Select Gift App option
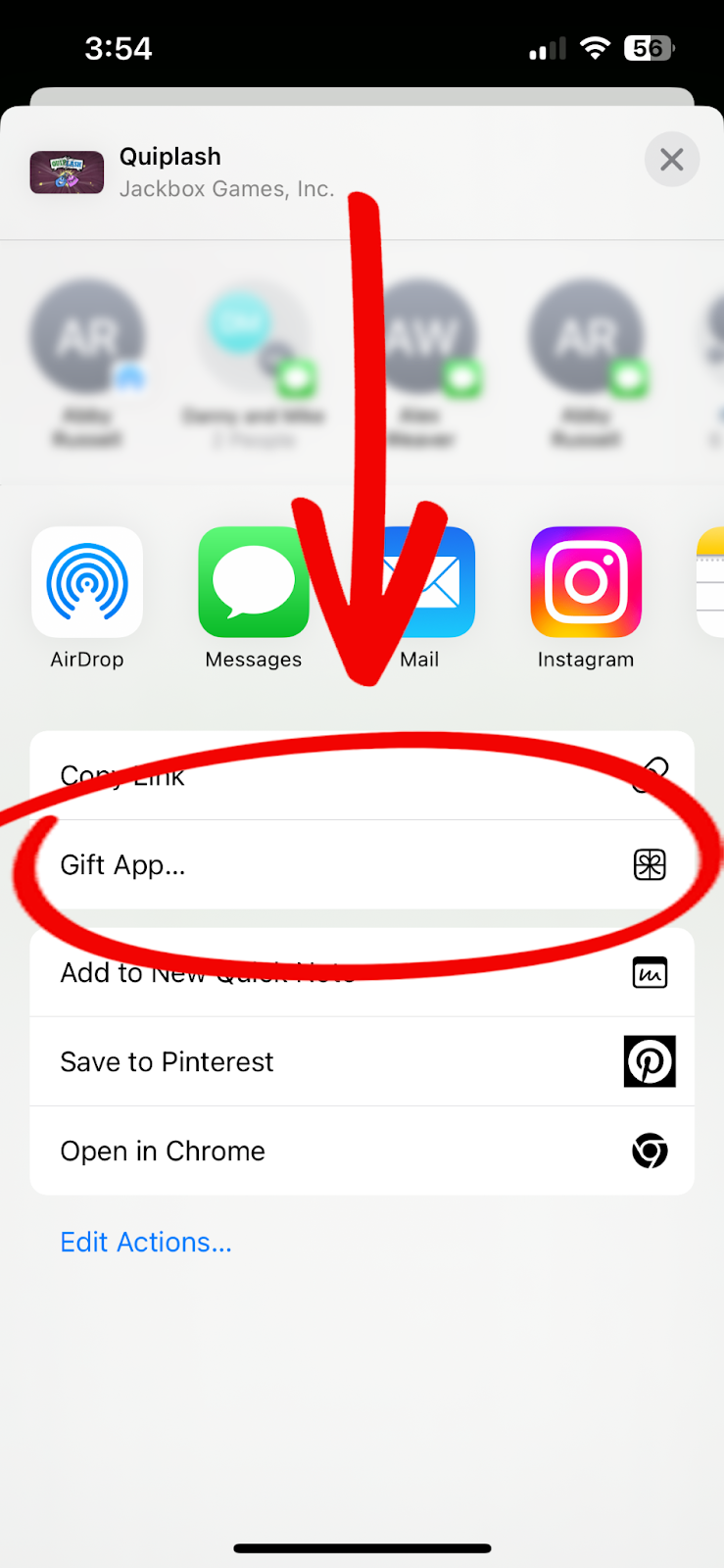The image size is (724, 1568). (x=362, y=864)
